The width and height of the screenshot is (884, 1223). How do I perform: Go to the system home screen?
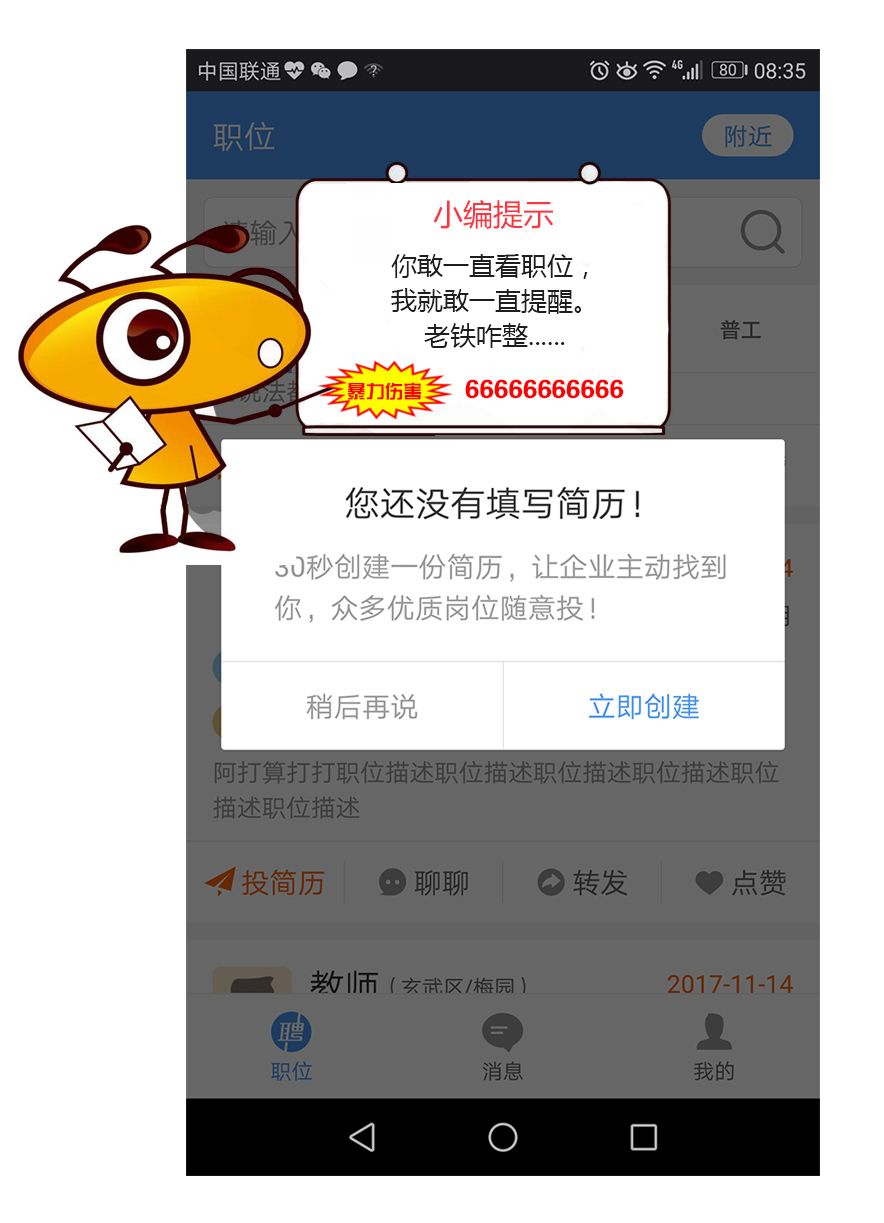pos(502,1137)
